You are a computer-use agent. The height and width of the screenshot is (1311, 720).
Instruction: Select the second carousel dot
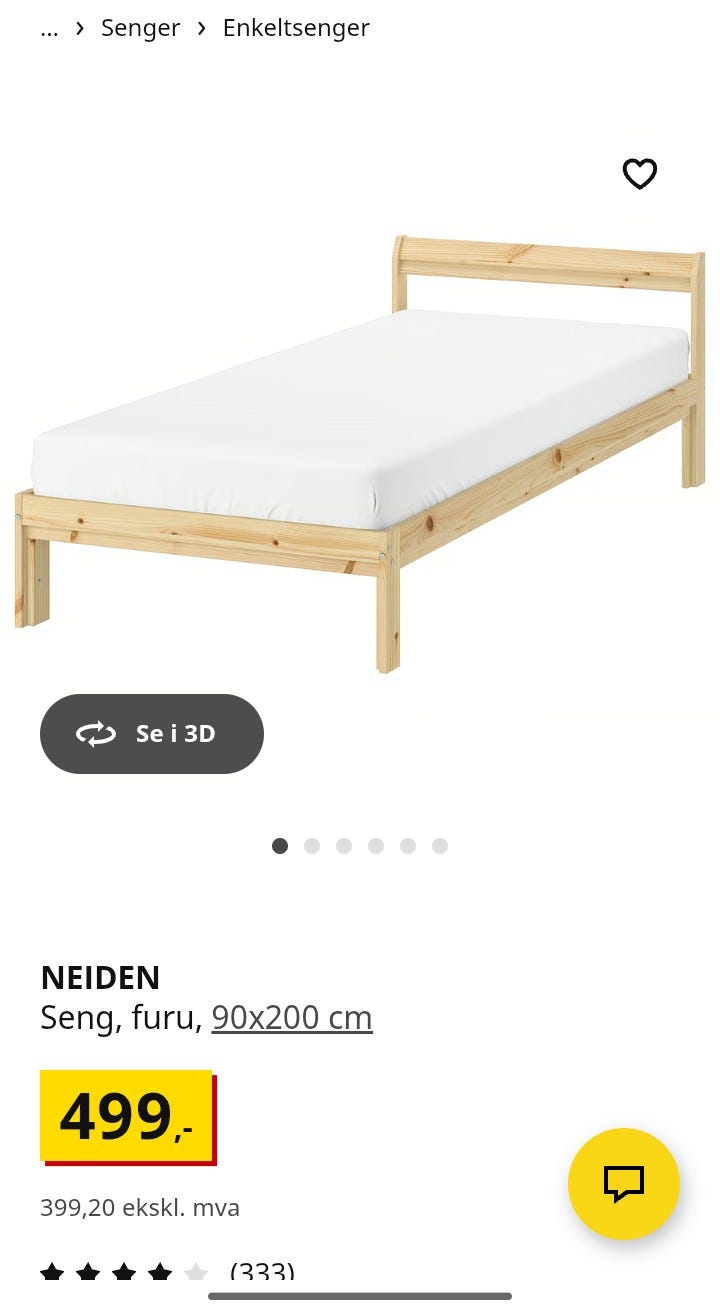point(313,845)
